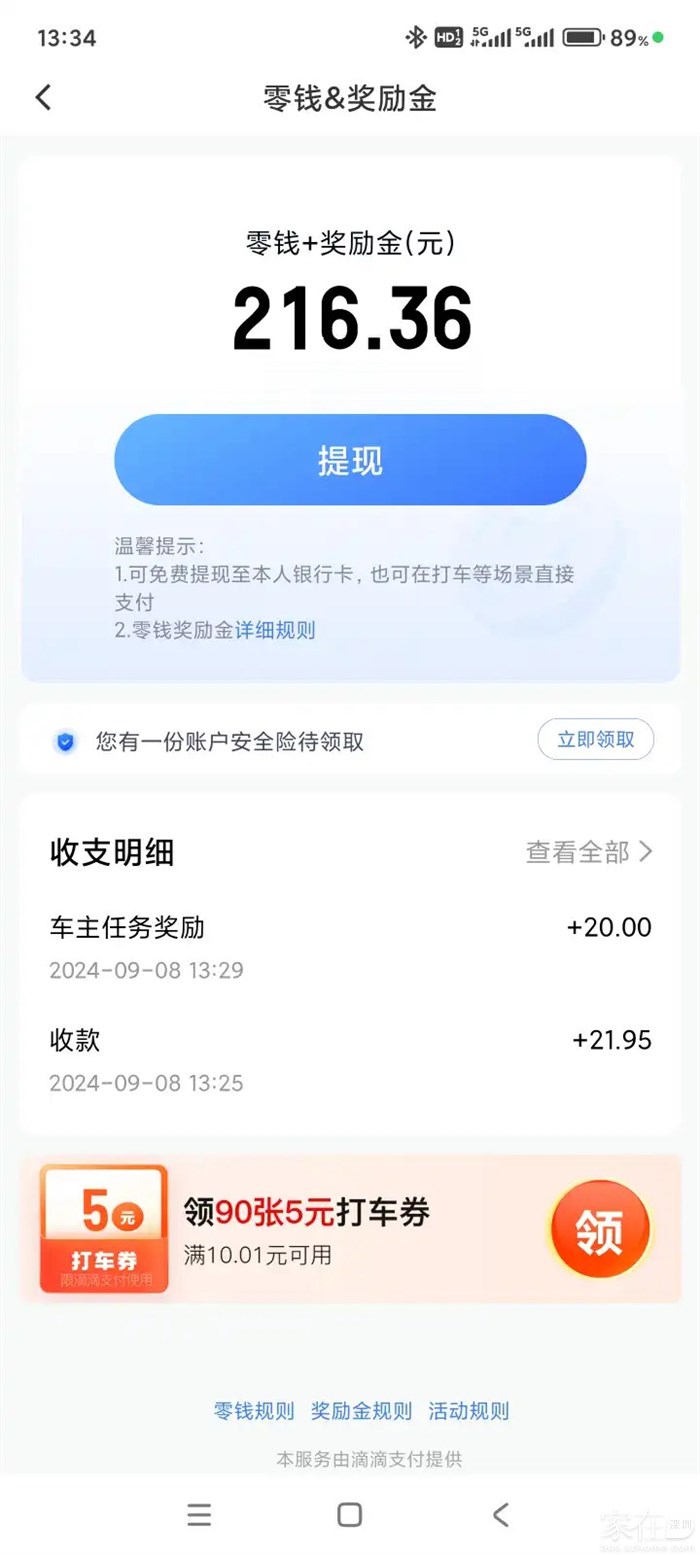Go back using the top-left arrow
Screen dimensions: 700x1555
tap(42, 97)
